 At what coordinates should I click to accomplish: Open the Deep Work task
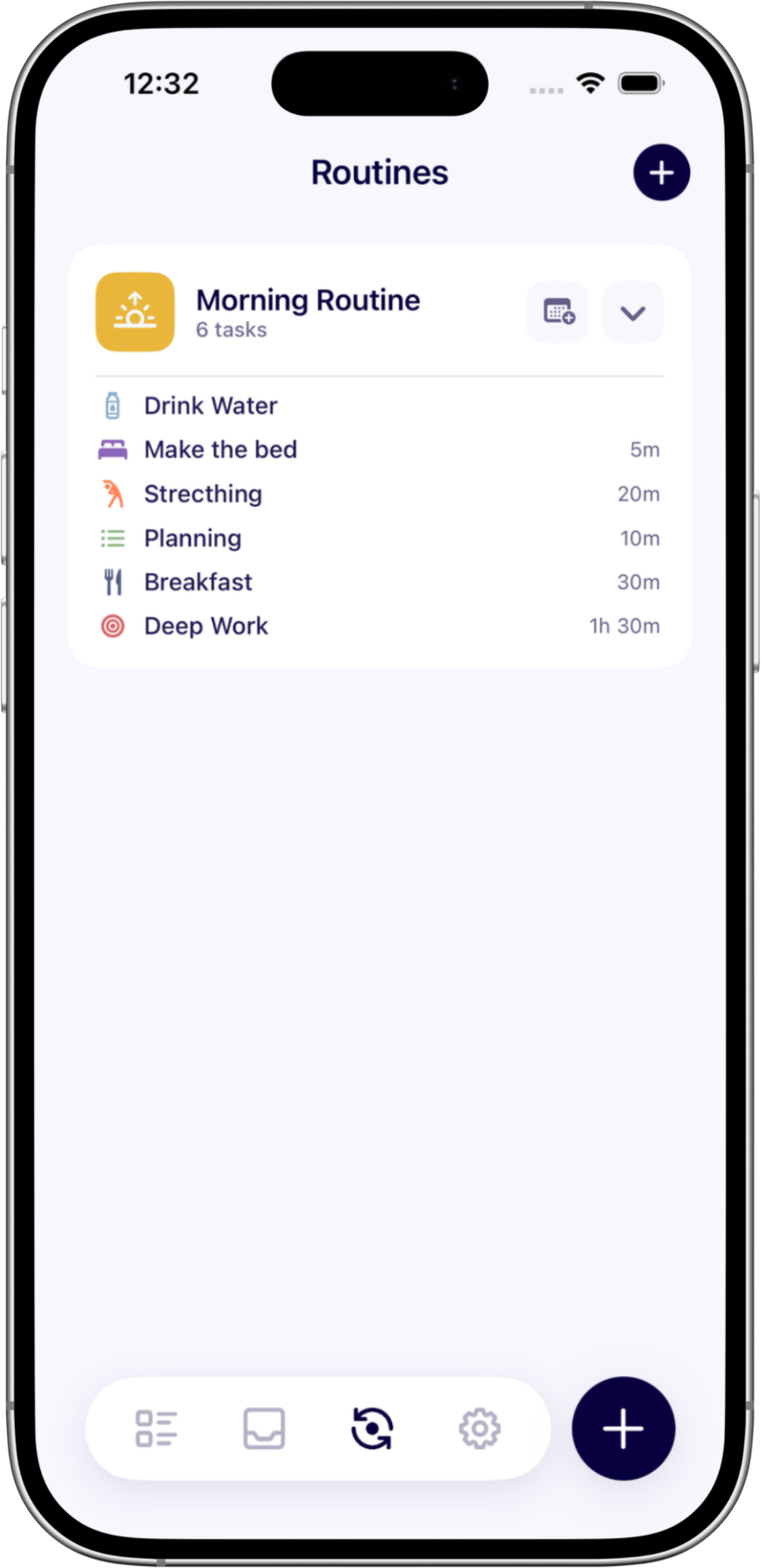click(x=206, y=626)
